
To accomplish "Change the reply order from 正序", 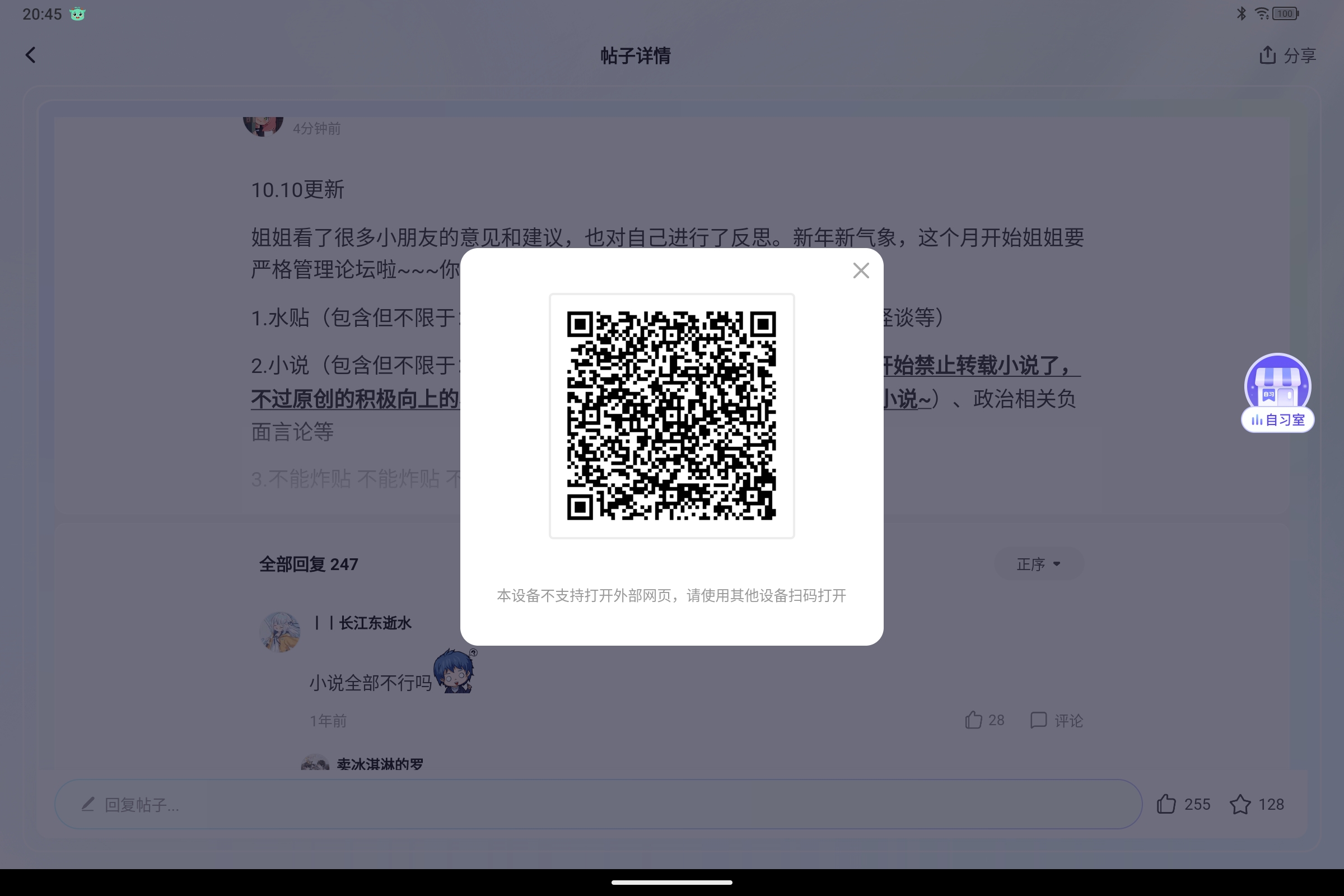I will coord(1038,564).
